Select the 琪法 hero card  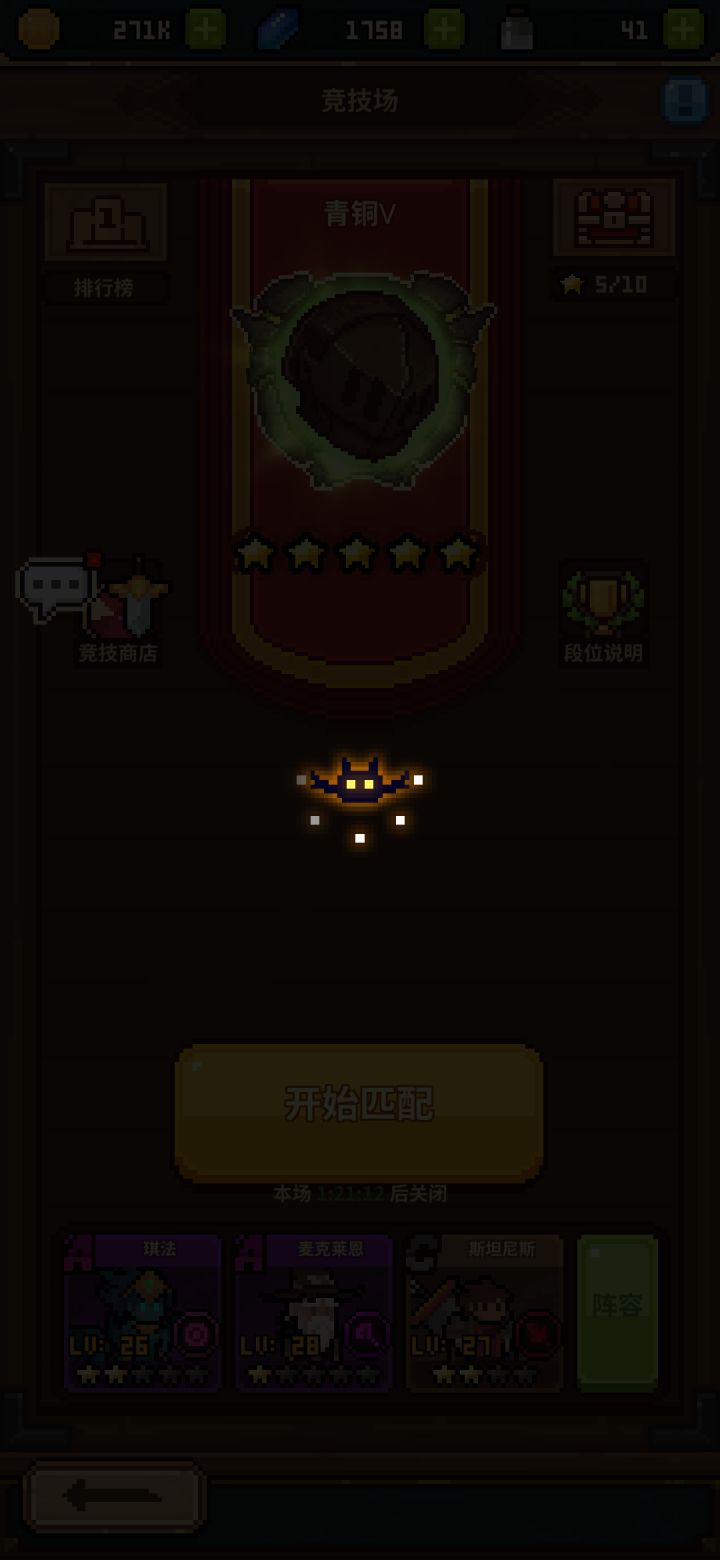pos(140,1313)
